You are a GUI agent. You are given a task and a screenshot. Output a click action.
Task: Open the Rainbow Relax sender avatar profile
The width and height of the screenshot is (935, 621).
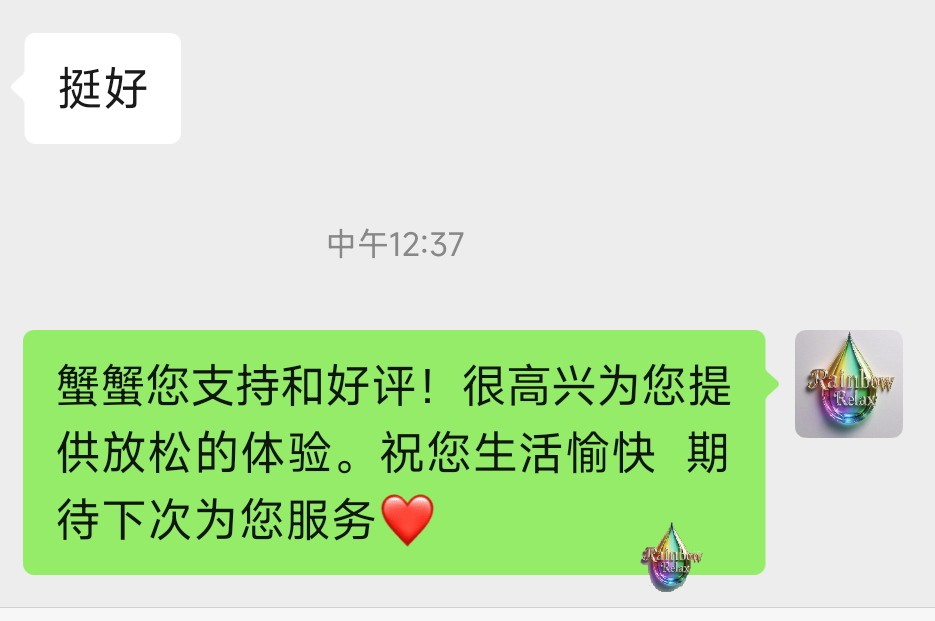(x=848, y=384)
